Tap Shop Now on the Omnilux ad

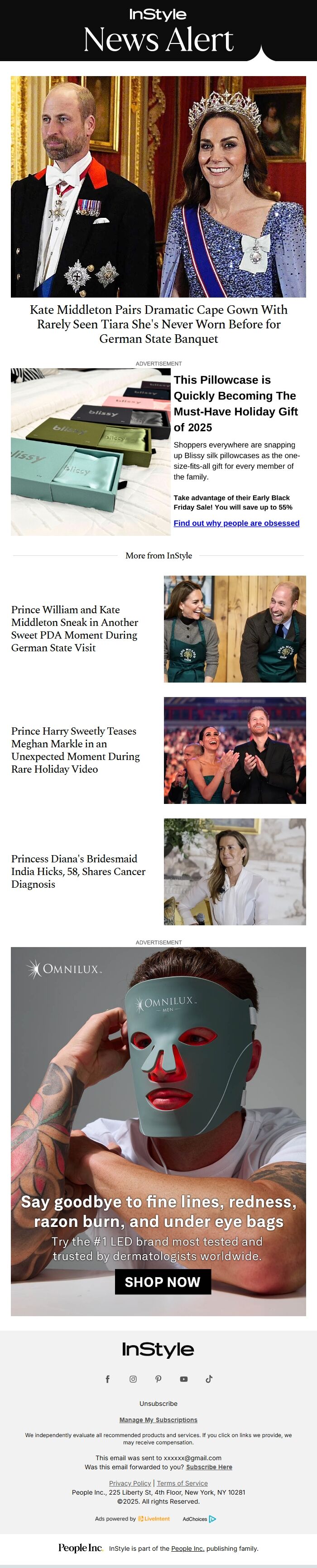pyautogui.click(x=163, y=1282)
